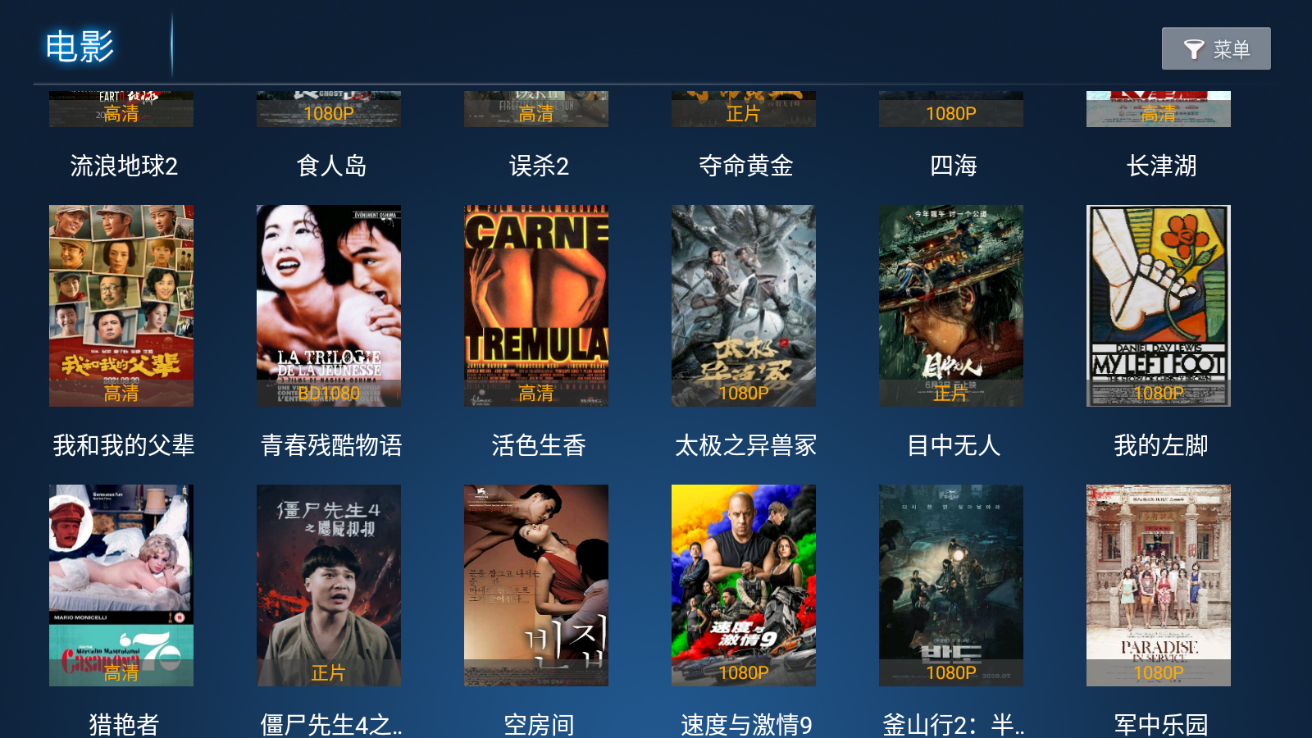Open the film 活色生香

(536, 306)
